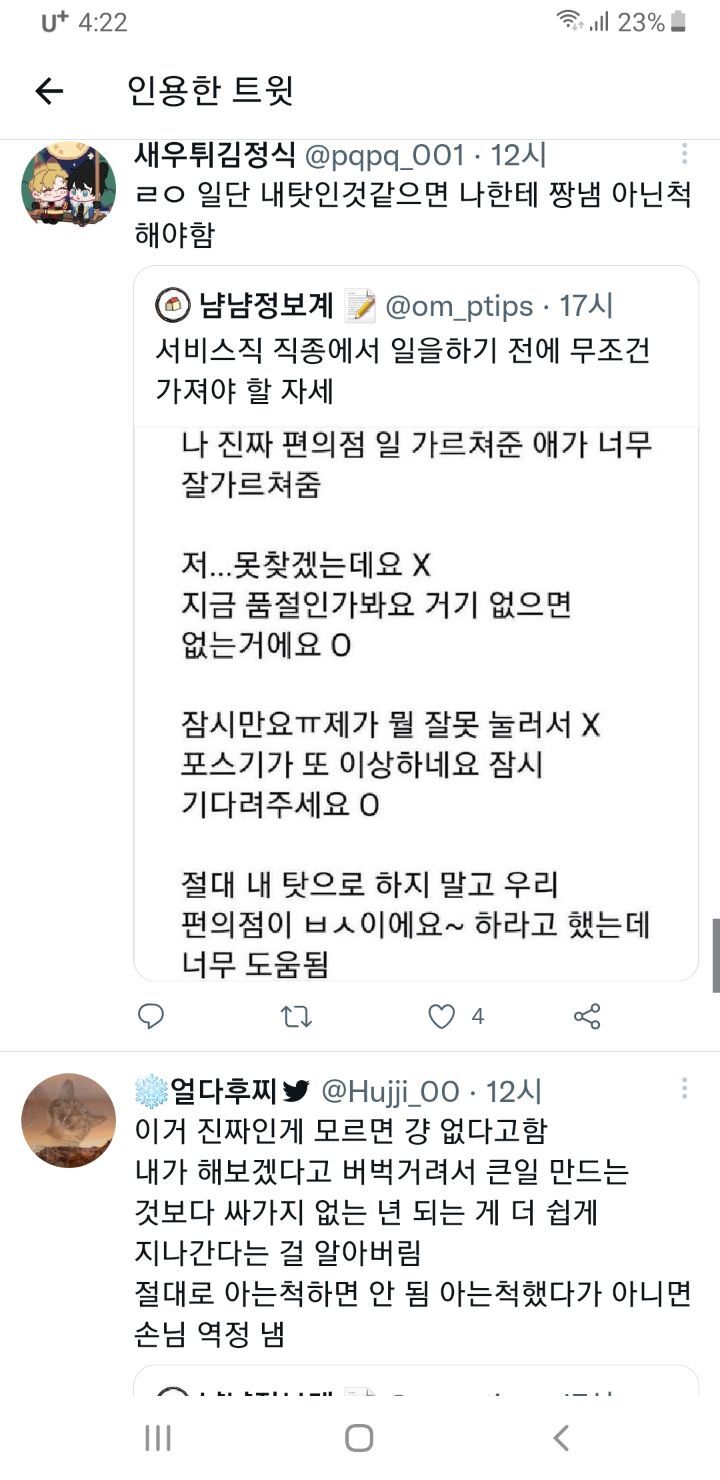Open overflow menu on 새우튀김정식's tweet
720x1480 pixels.
[x=684, y=154]
